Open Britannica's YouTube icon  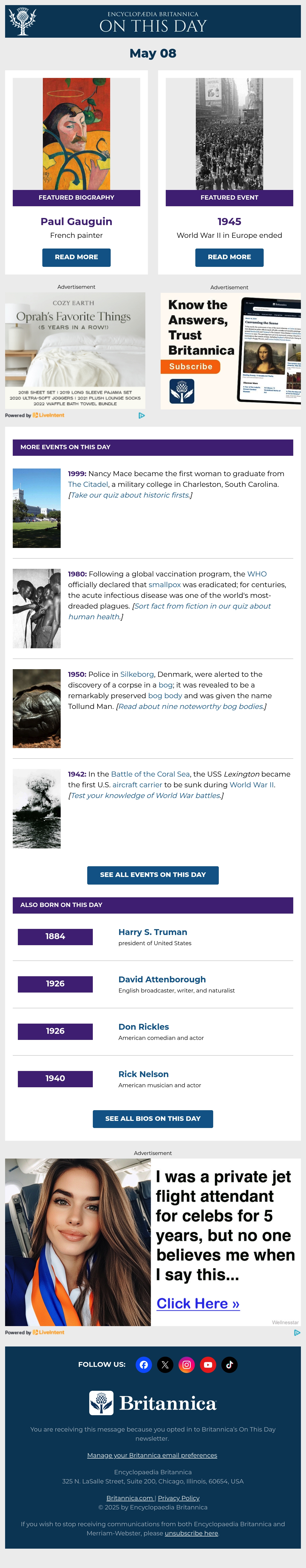(x=208, y=1365)
